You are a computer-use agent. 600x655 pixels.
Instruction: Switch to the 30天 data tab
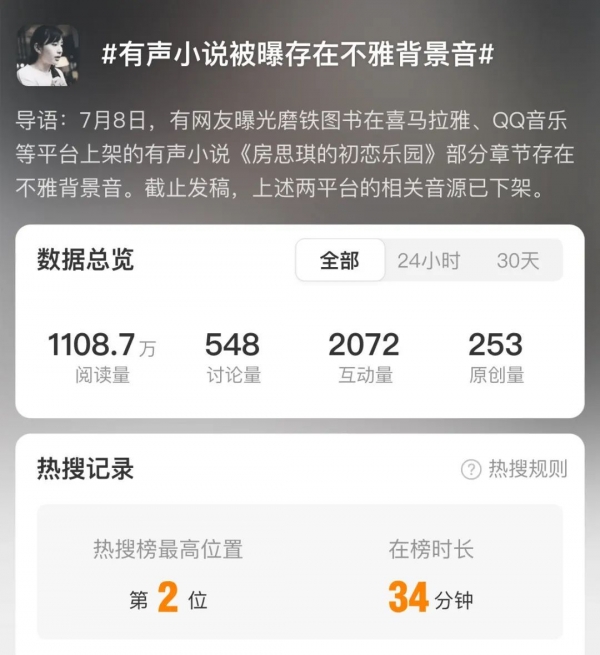point(517,261)
